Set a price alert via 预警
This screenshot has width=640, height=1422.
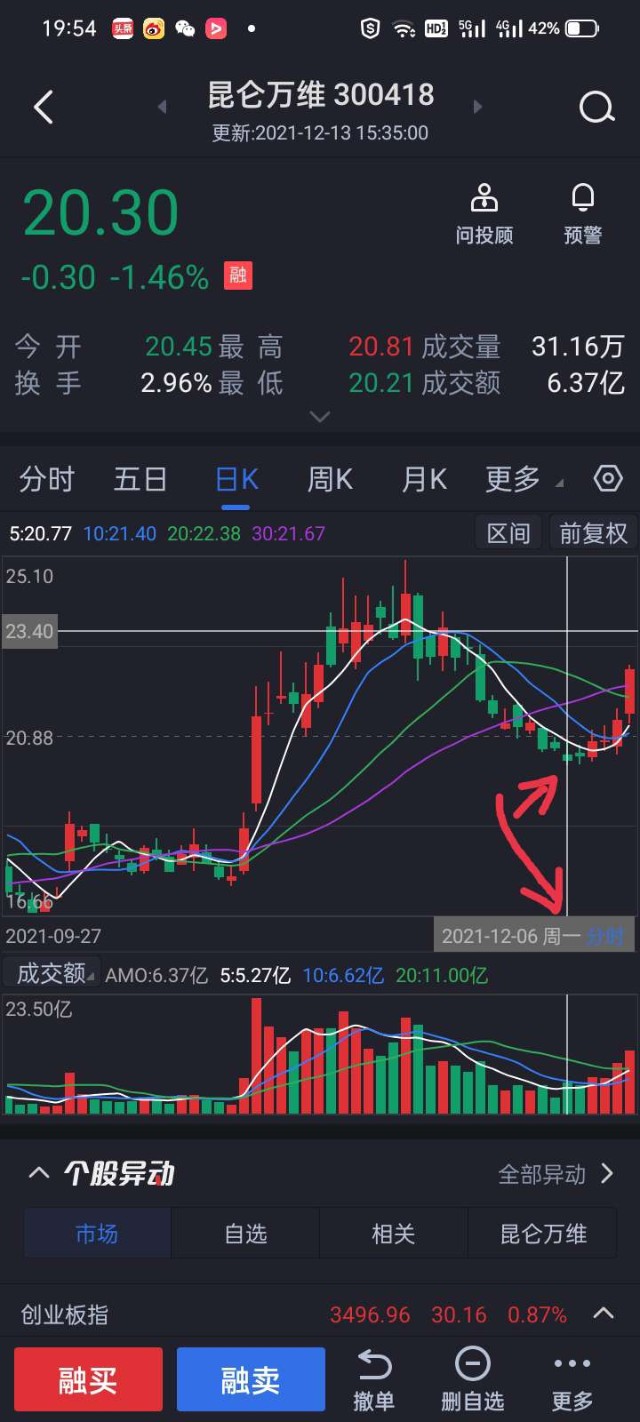pyautogui.click(x=583, y=214)
